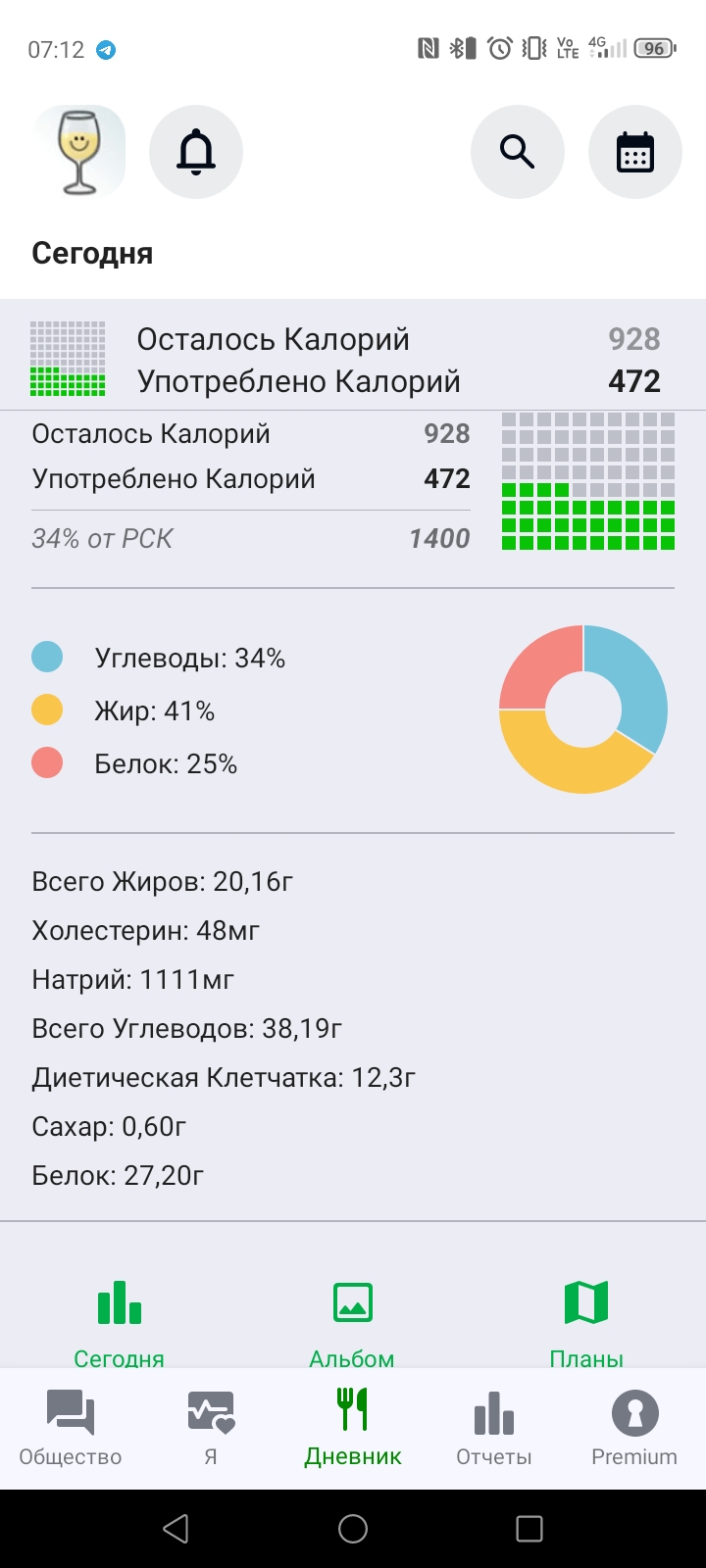Open the Планы section
Screen dimensions: 706x1568
coord(586,1325)
